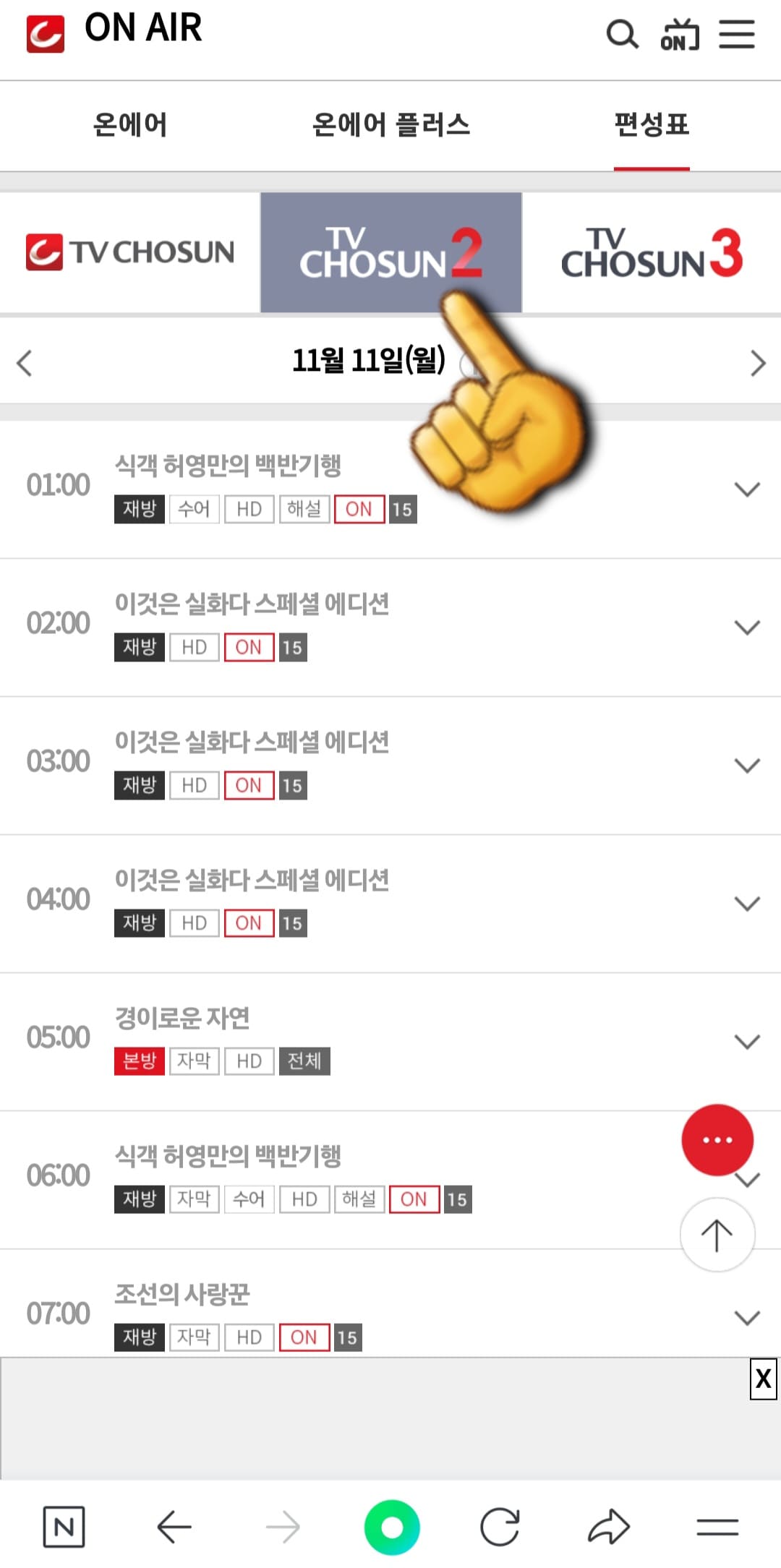Tap the scroll-to-top arrow button
781x1568 pixels.
(x=717, y=1235)
